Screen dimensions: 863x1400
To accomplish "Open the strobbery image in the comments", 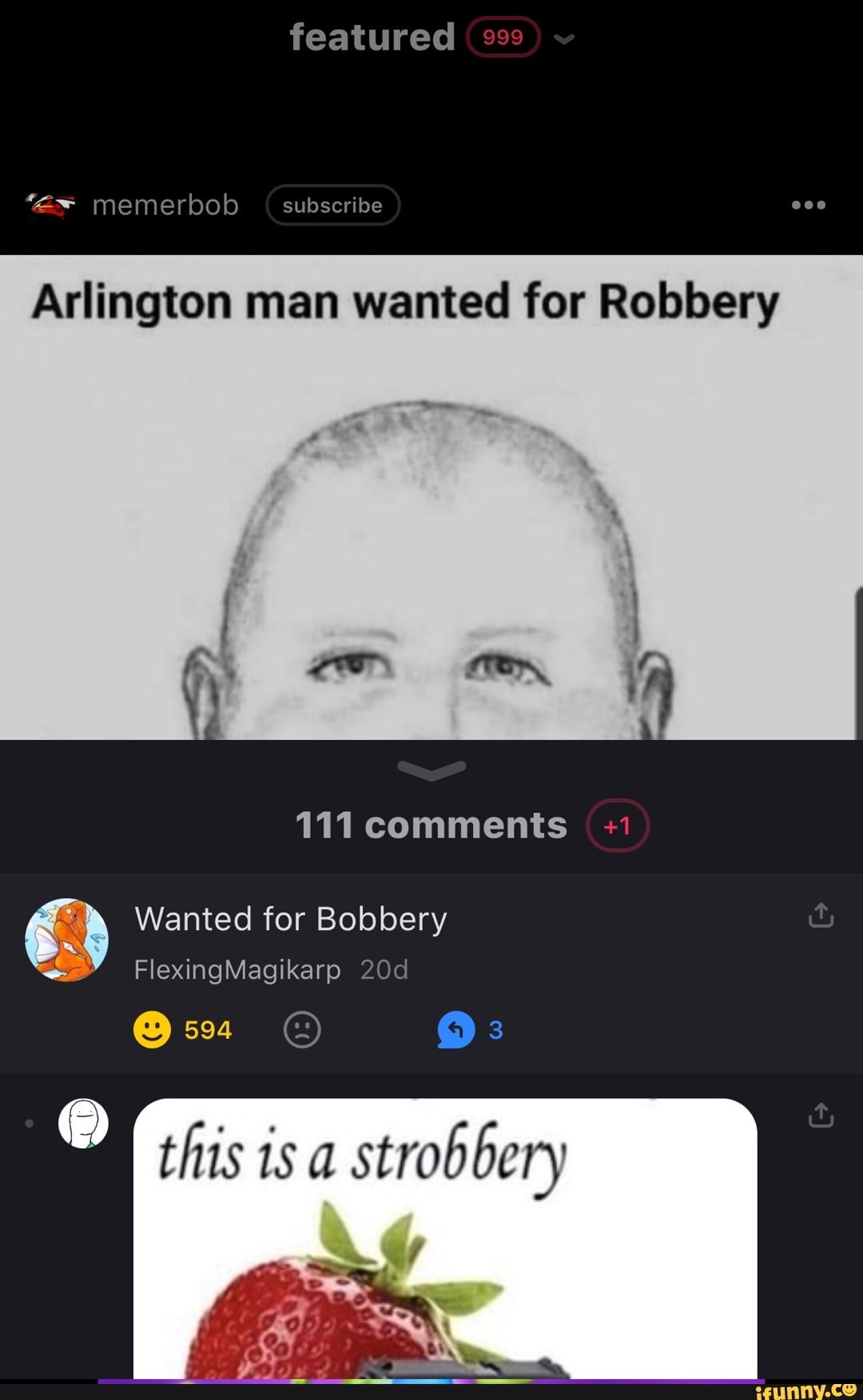I will pos(445,1239).
